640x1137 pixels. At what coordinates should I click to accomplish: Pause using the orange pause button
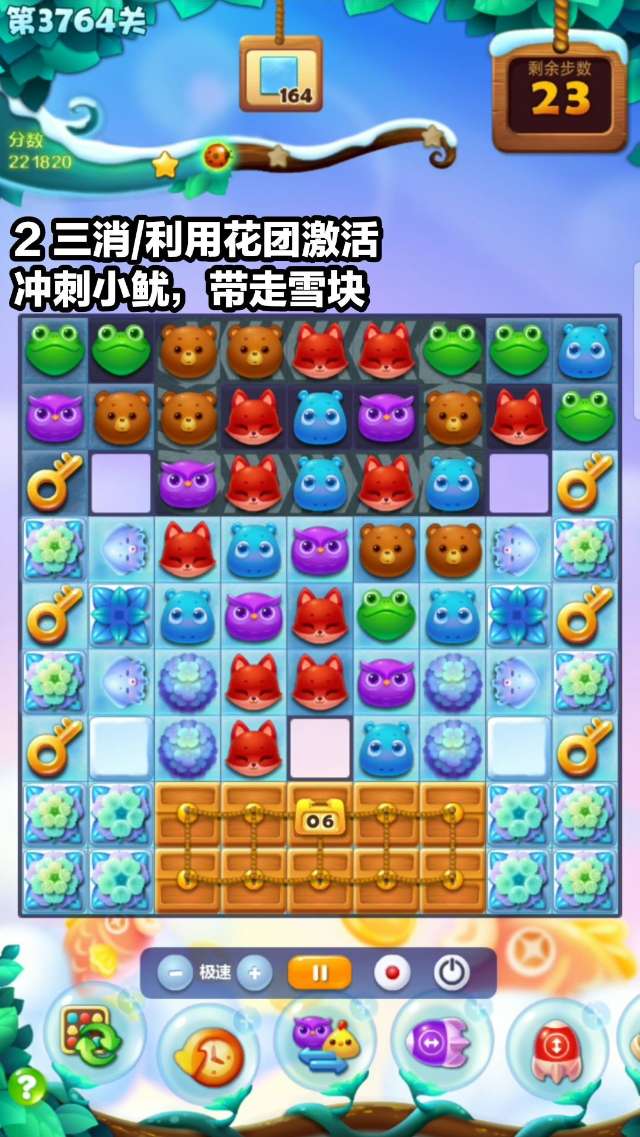pos(320,972)
